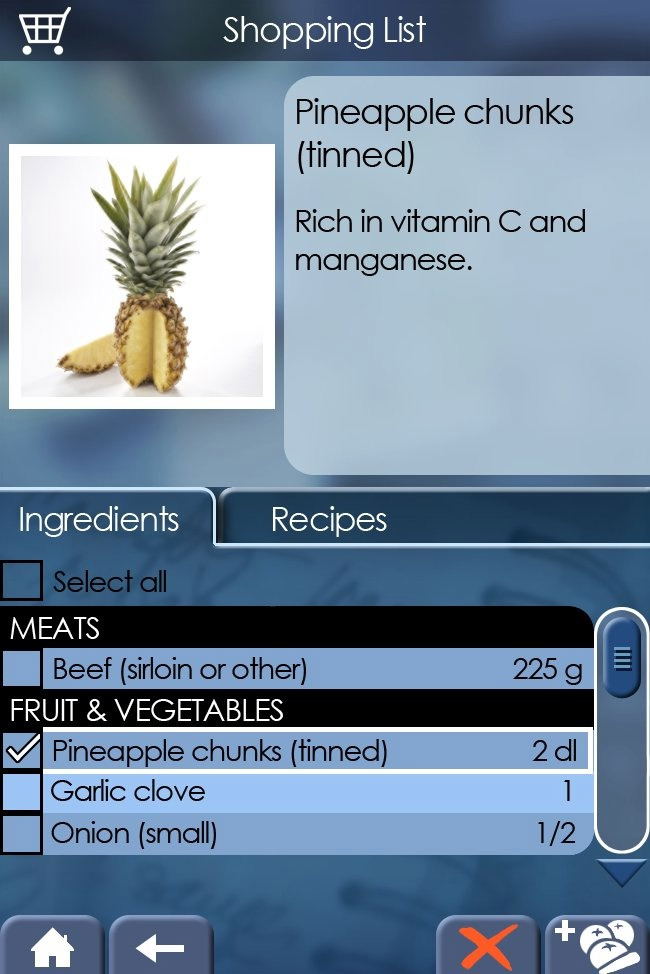Tap the back arrow button
The width and height of the screenshot is (650, 974).
coord(161,946)
